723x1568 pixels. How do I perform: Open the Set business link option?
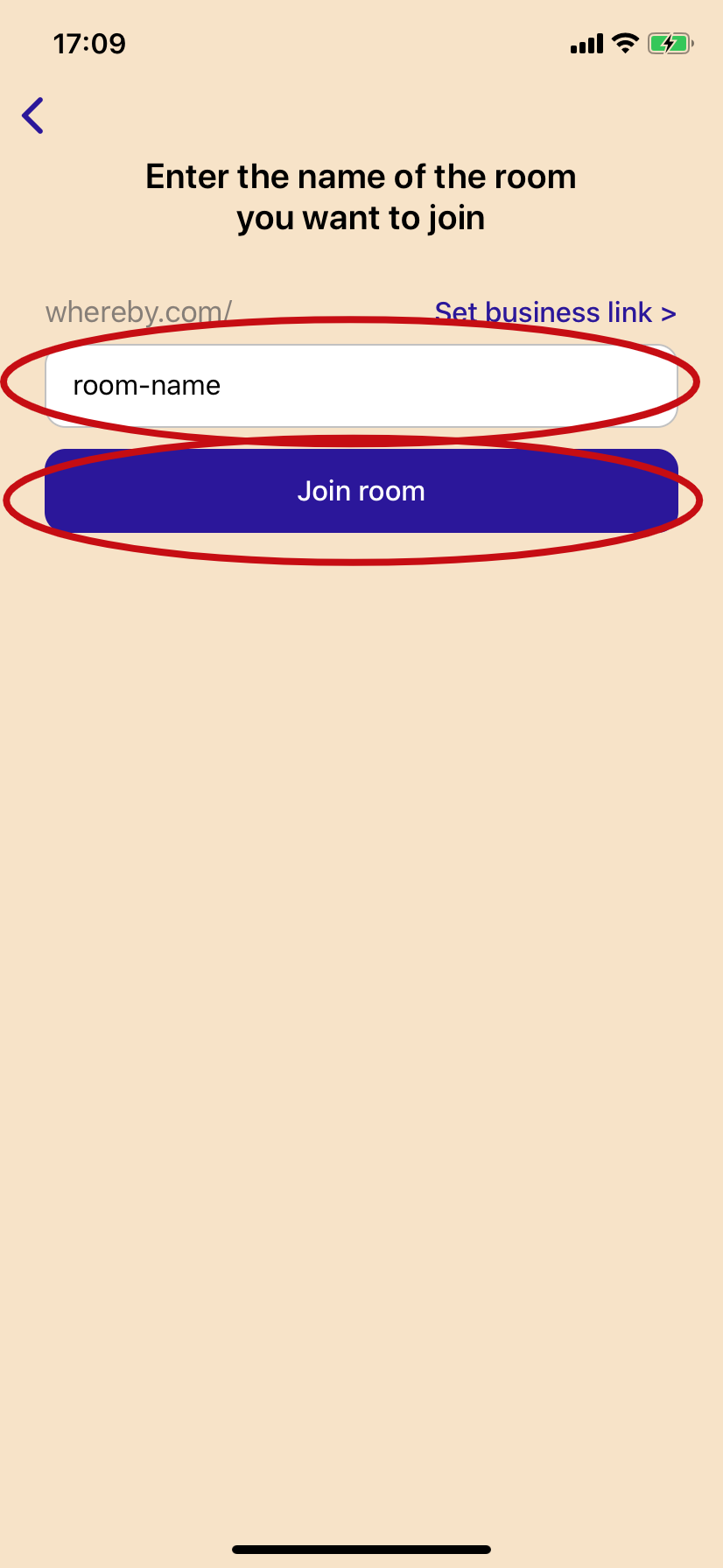pos(555,312)
